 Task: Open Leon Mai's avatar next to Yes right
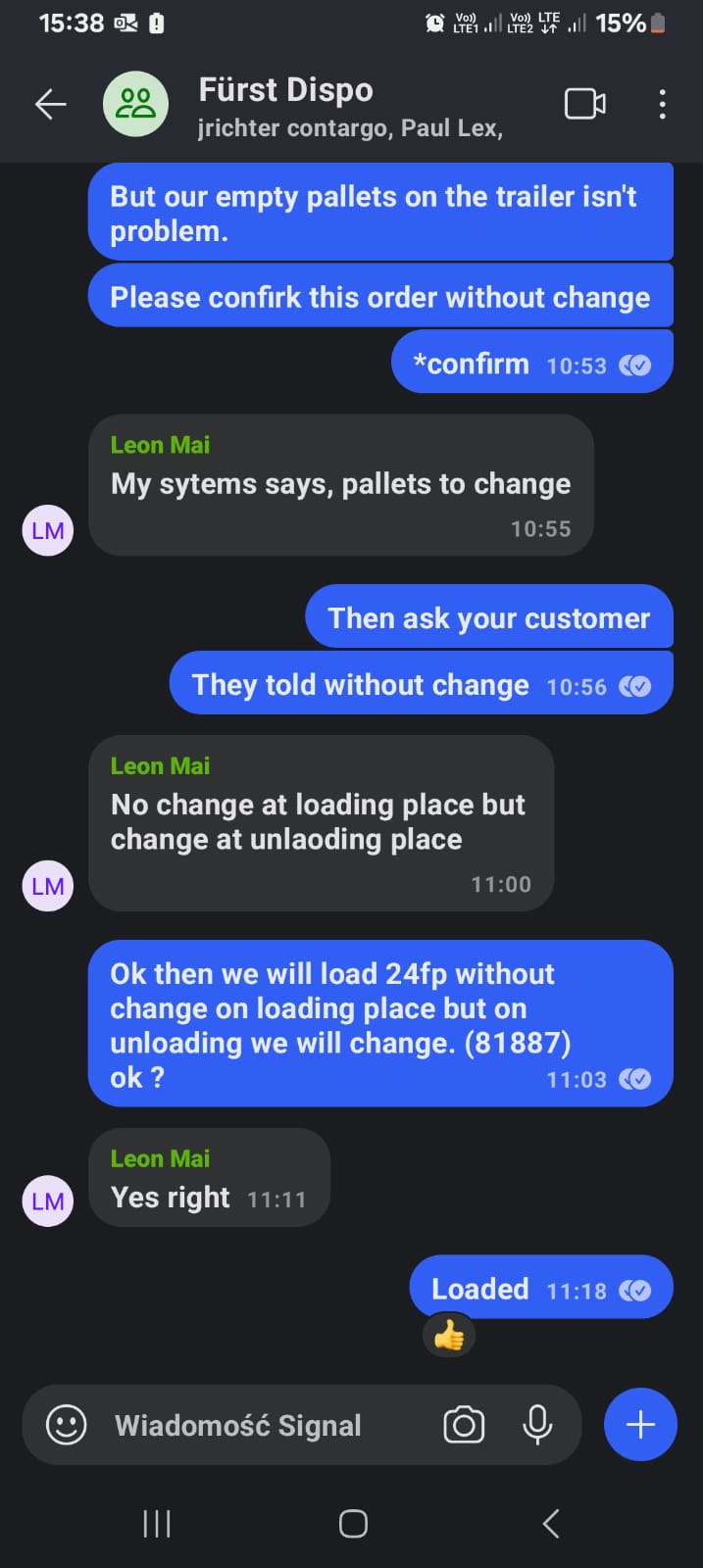tap(48, 1201)
